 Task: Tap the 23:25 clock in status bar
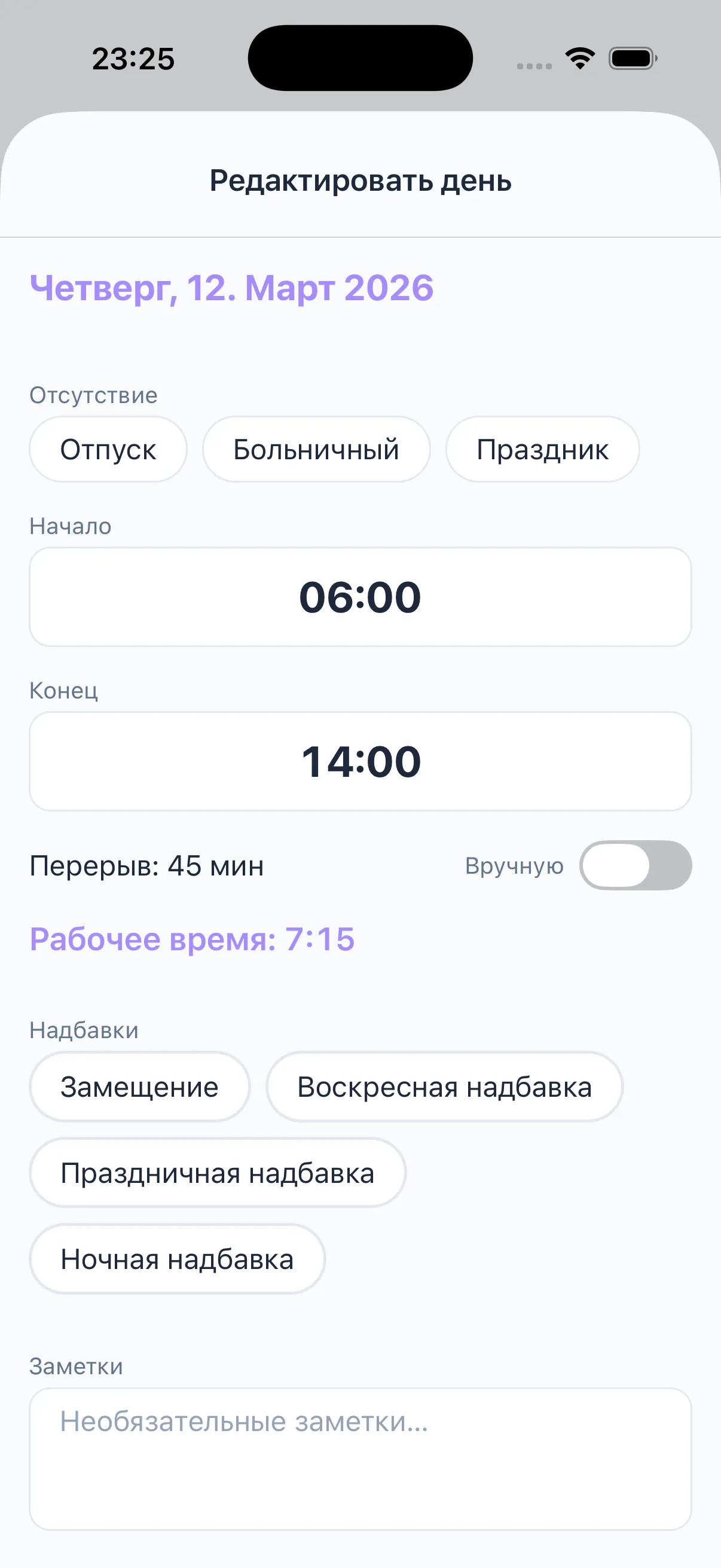pyautogui.click(x=133, y=58)
